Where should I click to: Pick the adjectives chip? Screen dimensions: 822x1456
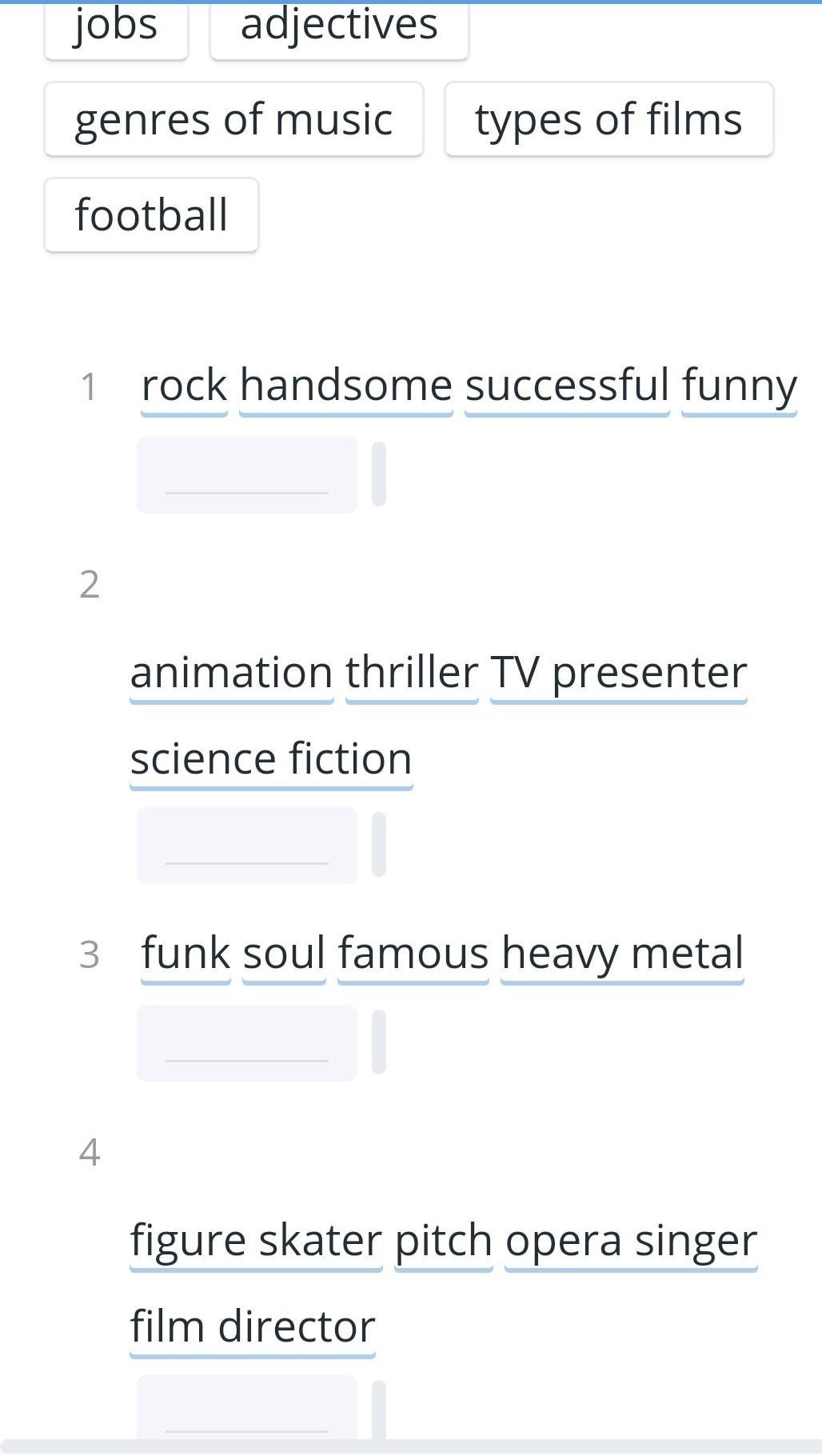click(x=339, y=28)
